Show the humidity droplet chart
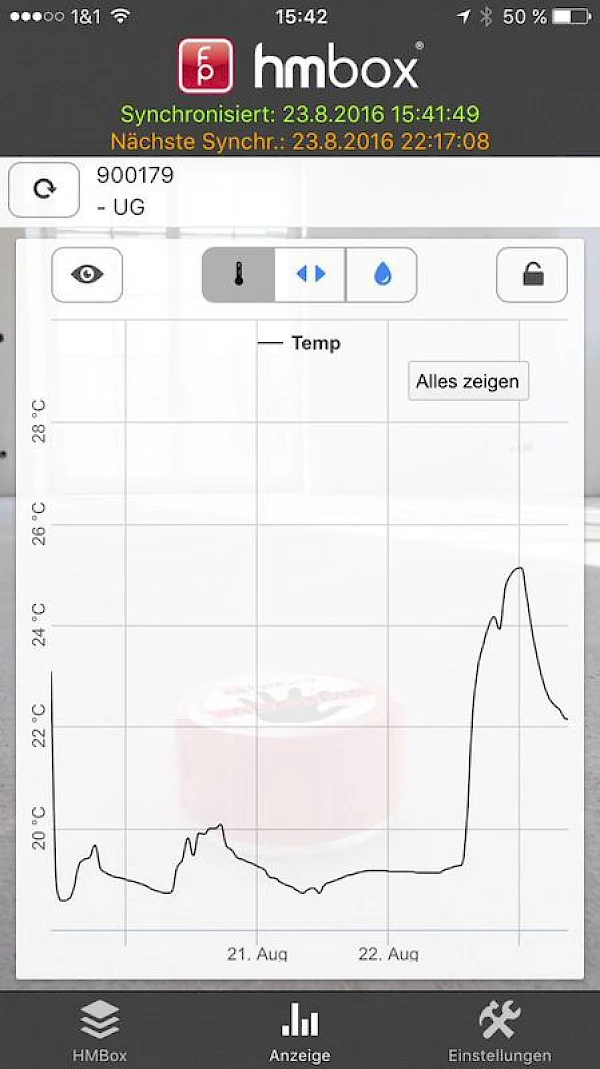The image size is (600, 1069). coord(382,274)
